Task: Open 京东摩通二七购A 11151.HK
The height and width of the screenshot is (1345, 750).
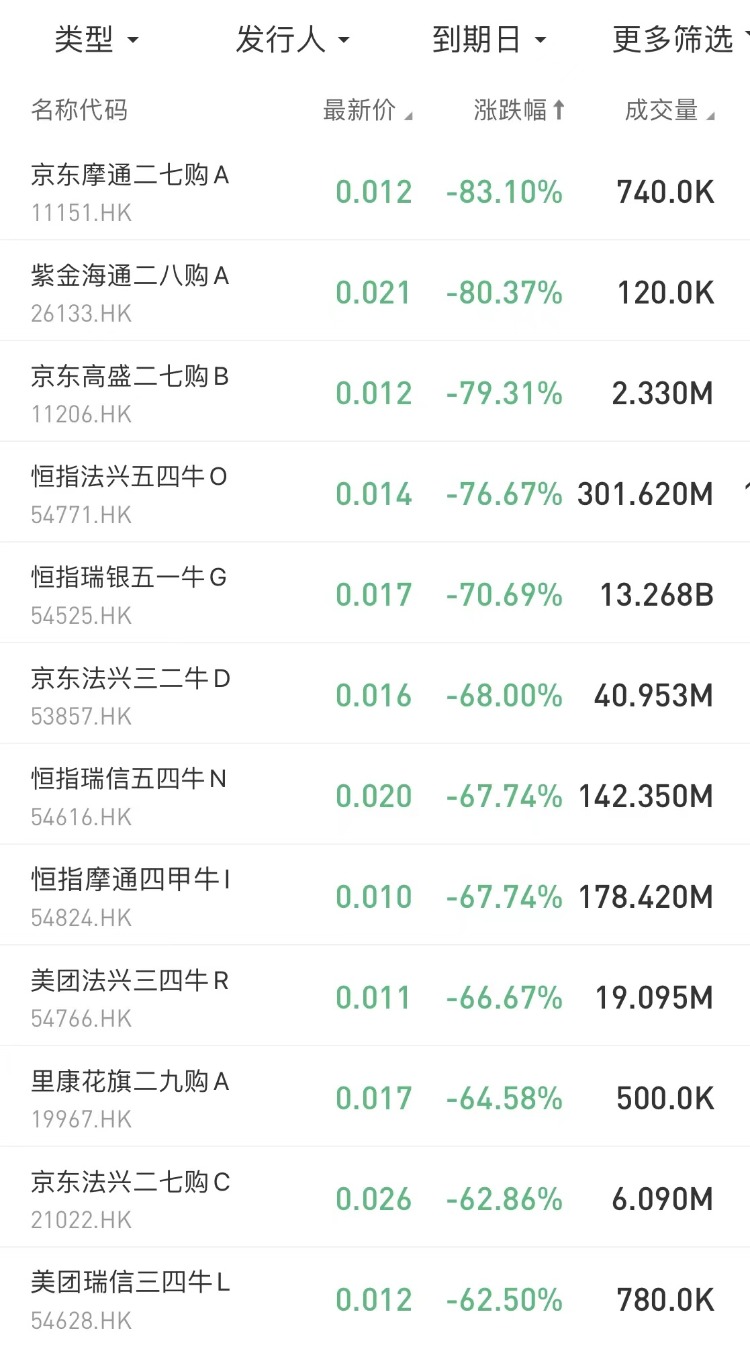Action: pyautogui.click(x=375, y=191)
